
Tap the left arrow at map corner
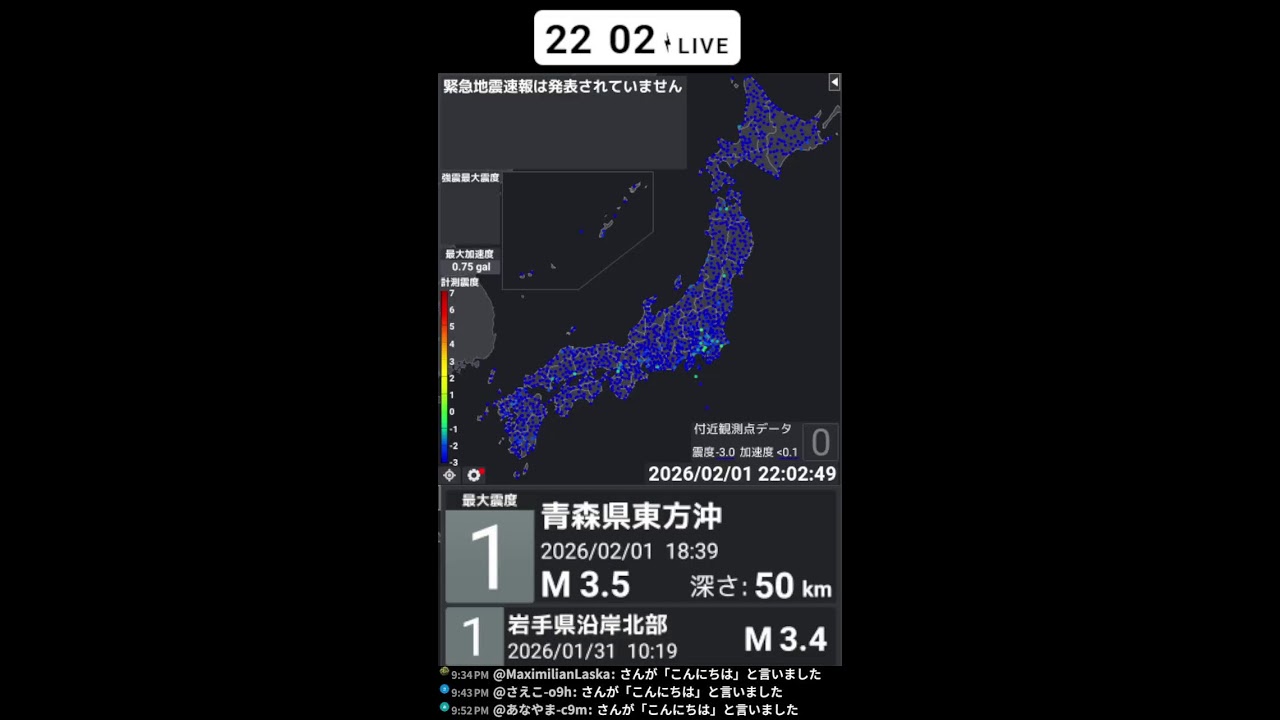click(834, 82)
